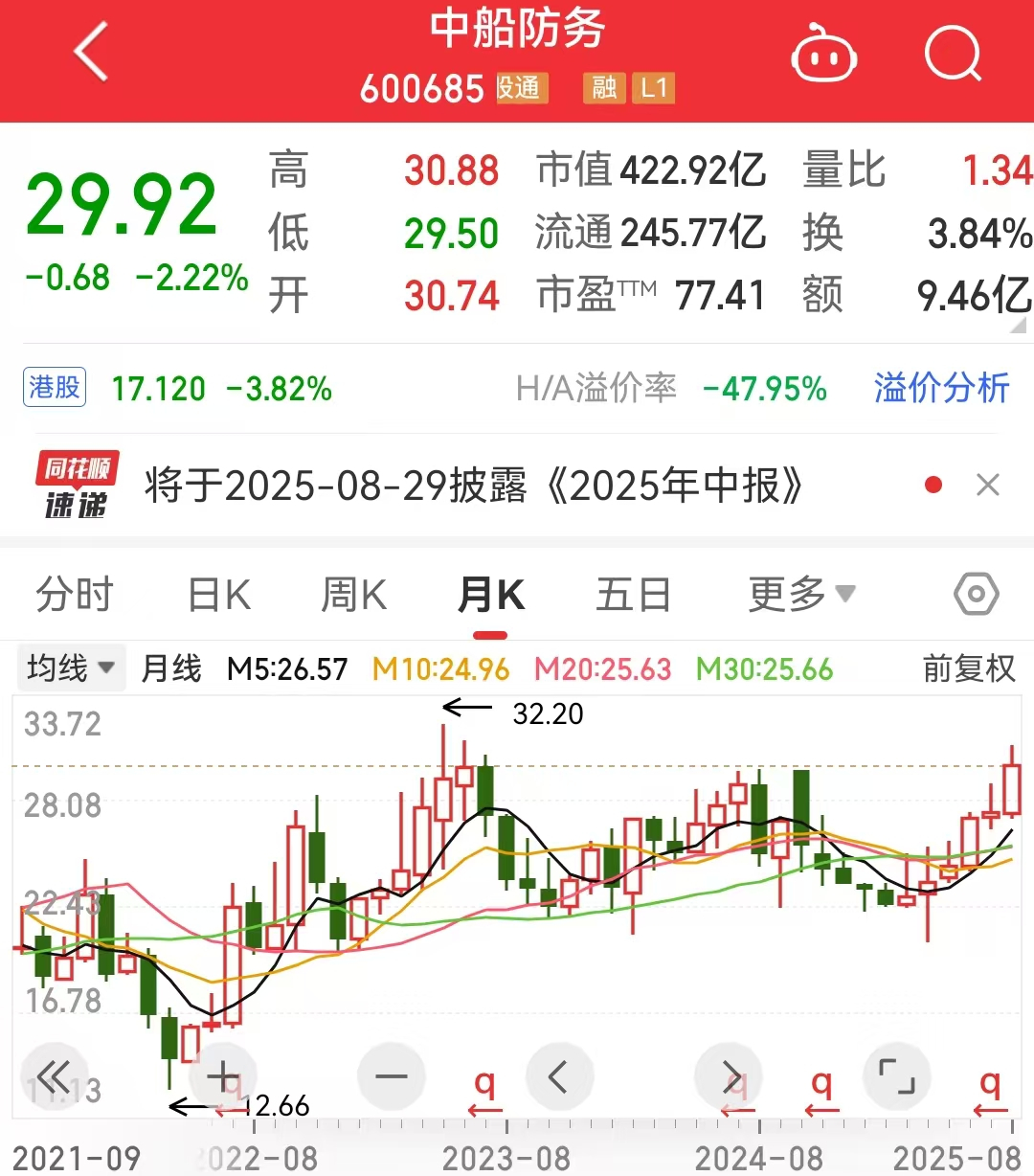Screen dimensions: 1034x1176
Task: Zoom out of the K-line chart
Action: (392, 1075)
